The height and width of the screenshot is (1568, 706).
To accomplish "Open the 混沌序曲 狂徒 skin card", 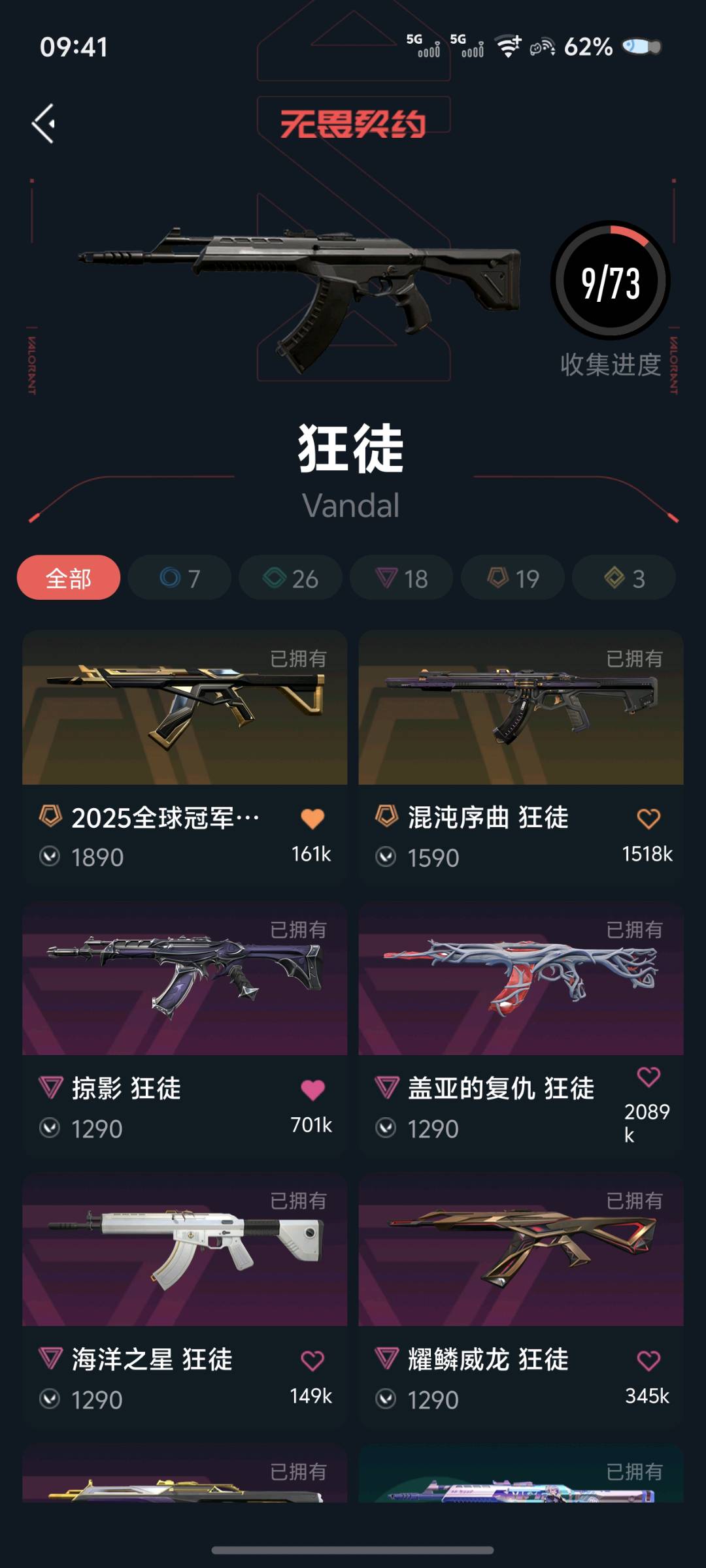I will [x=521, y=758].
